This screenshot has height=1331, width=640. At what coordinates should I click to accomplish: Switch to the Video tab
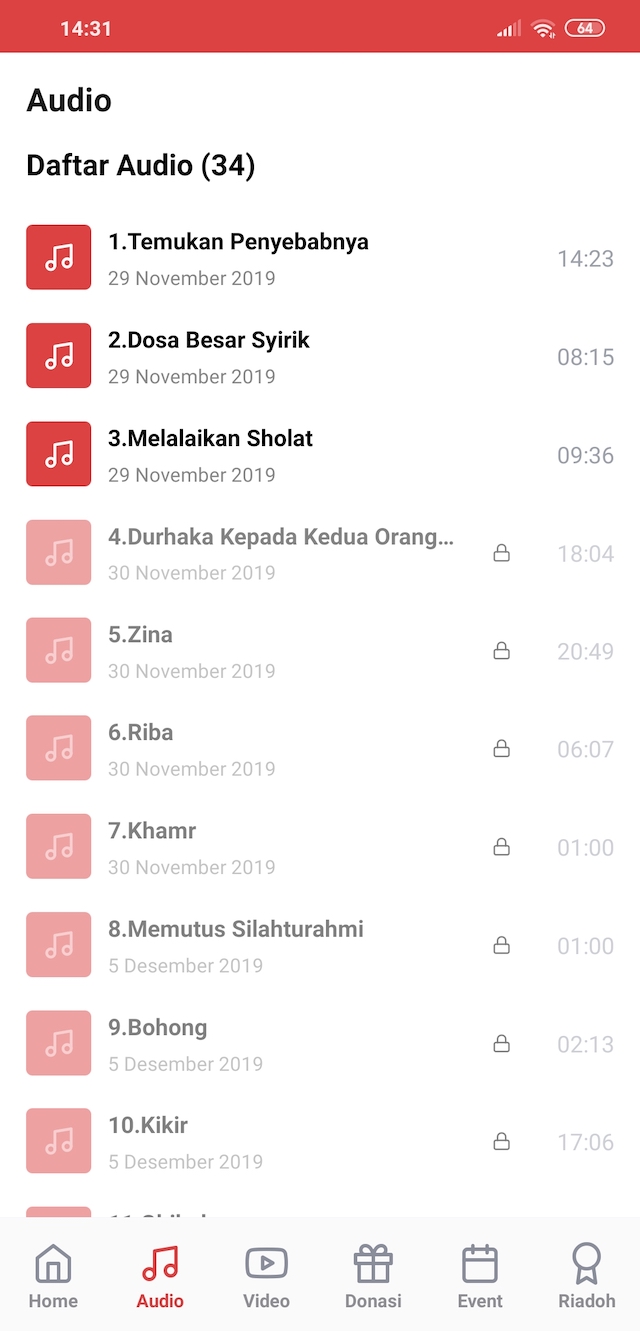click(266, 1276)
